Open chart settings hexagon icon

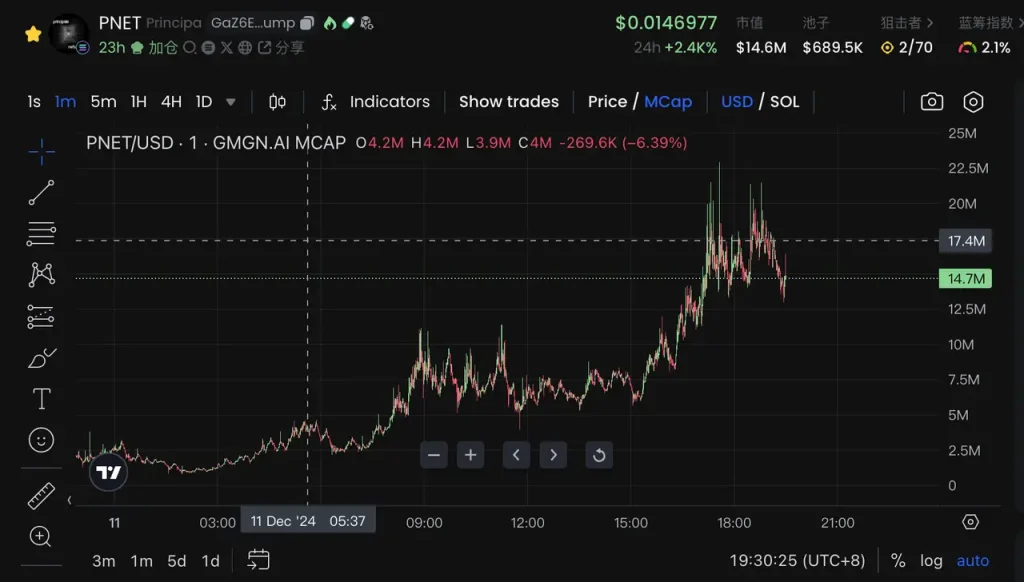[x=973, y=101]
